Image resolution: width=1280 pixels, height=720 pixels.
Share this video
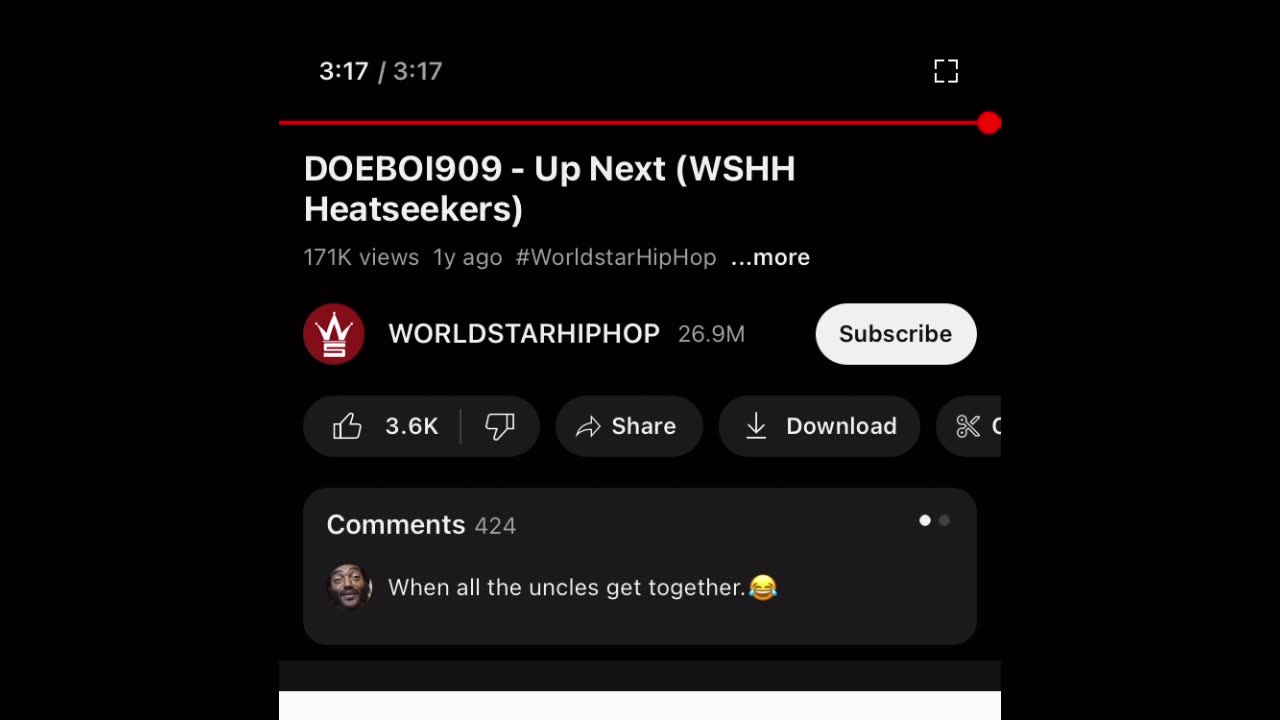(628, 426)
